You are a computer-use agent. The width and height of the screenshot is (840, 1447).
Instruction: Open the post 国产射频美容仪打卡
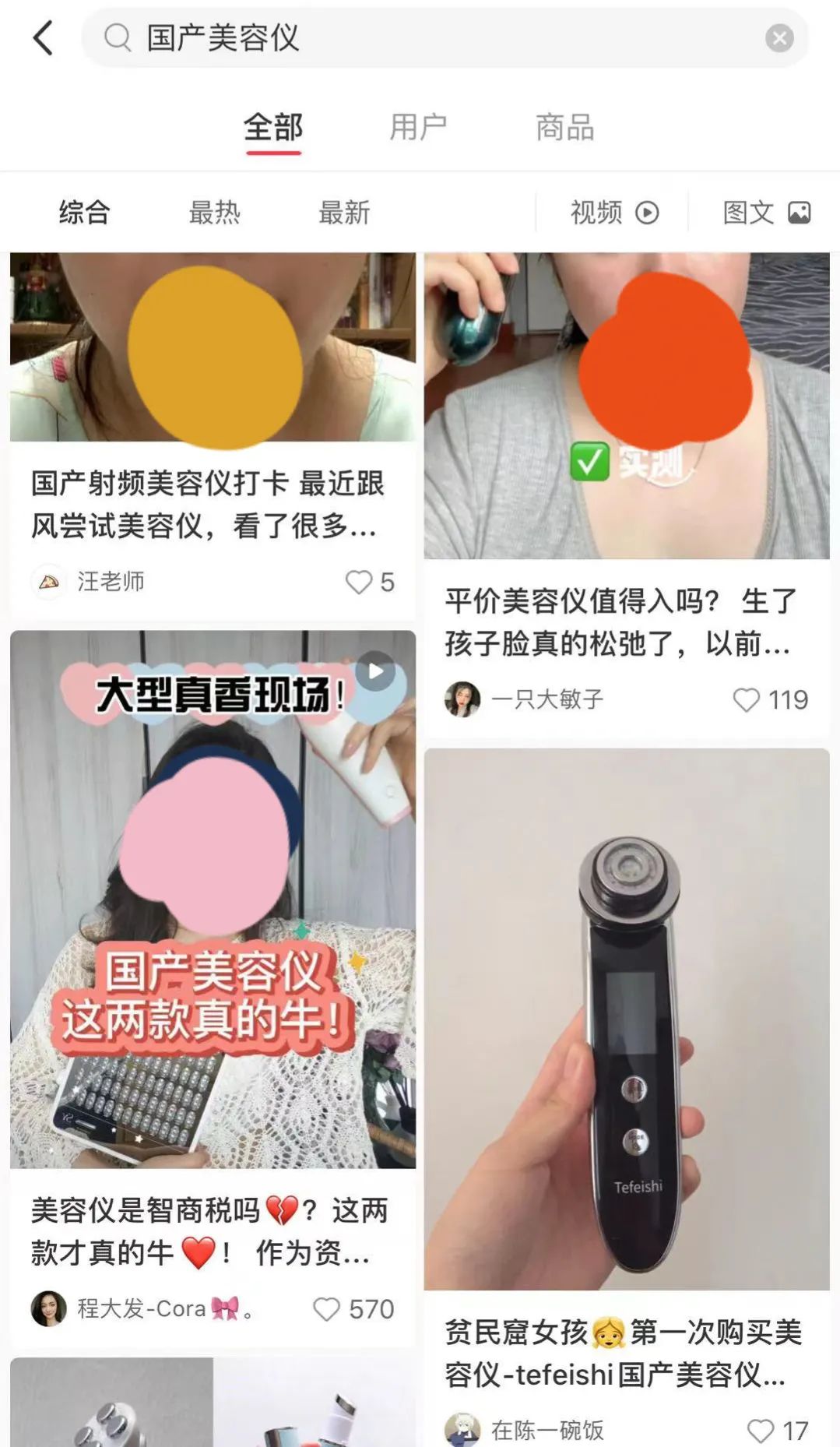point(207,505)
